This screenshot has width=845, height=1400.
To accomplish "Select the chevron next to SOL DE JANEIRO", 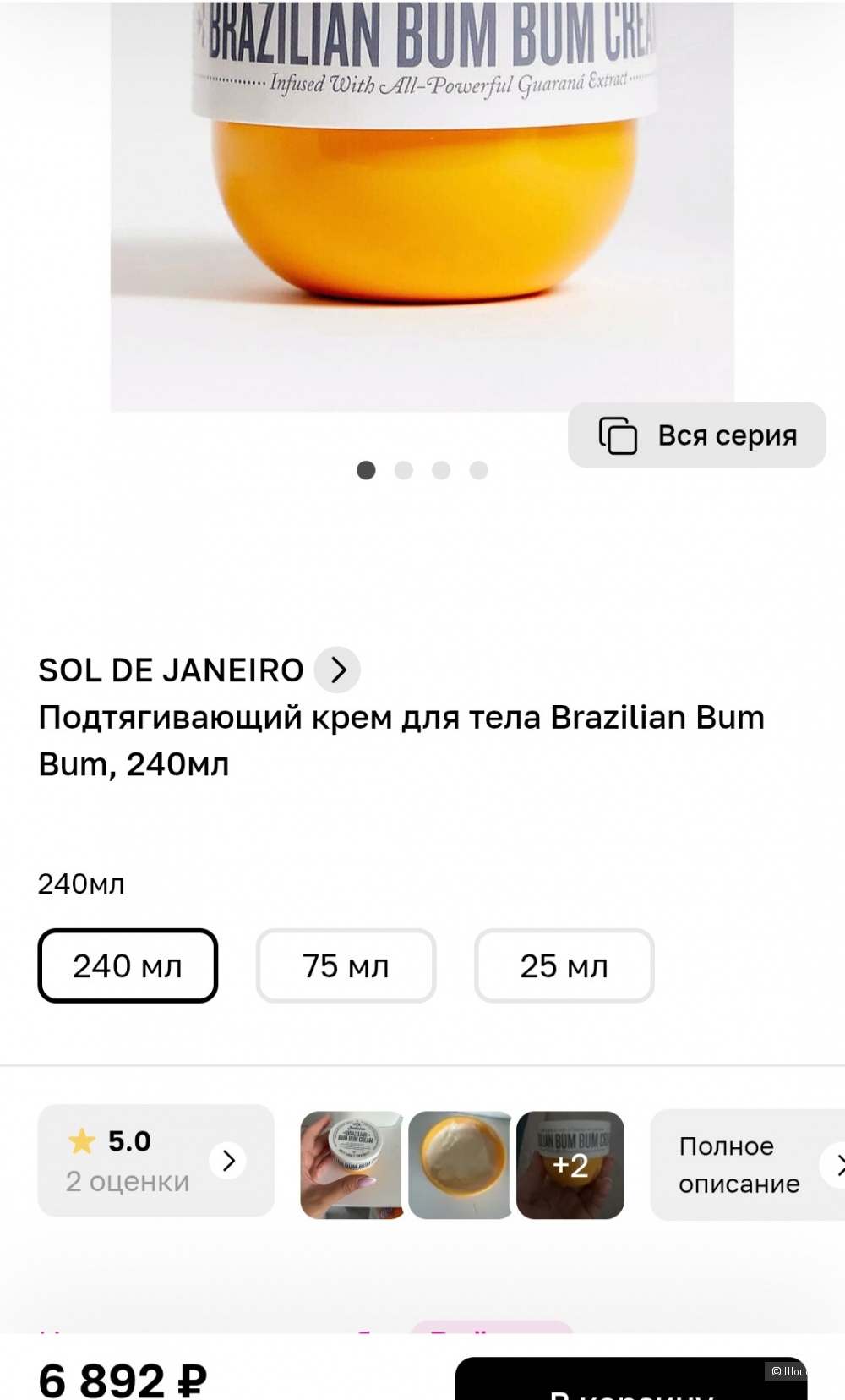I will [x=339, y=670].
